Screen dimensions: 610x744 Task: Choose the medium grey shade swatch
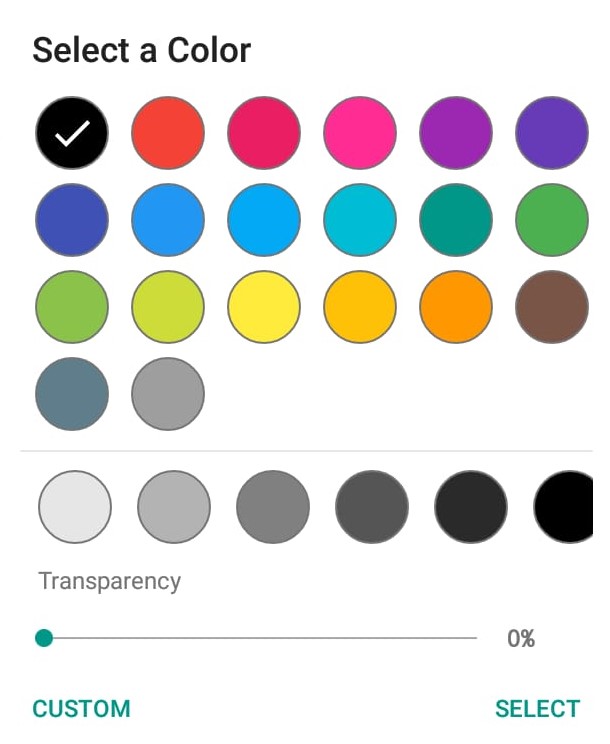(x=273, y=507)
